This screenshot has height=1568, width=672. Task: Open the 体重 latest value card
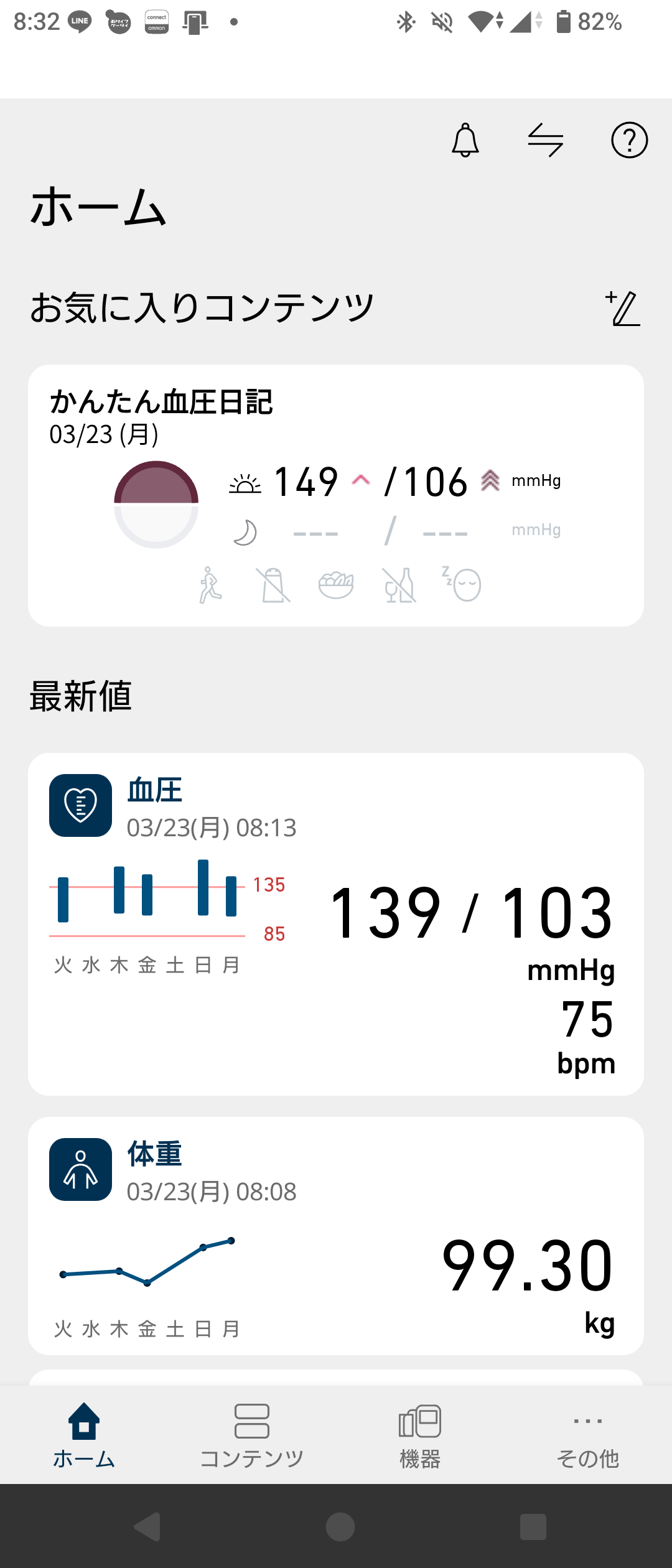(336, 1235)
